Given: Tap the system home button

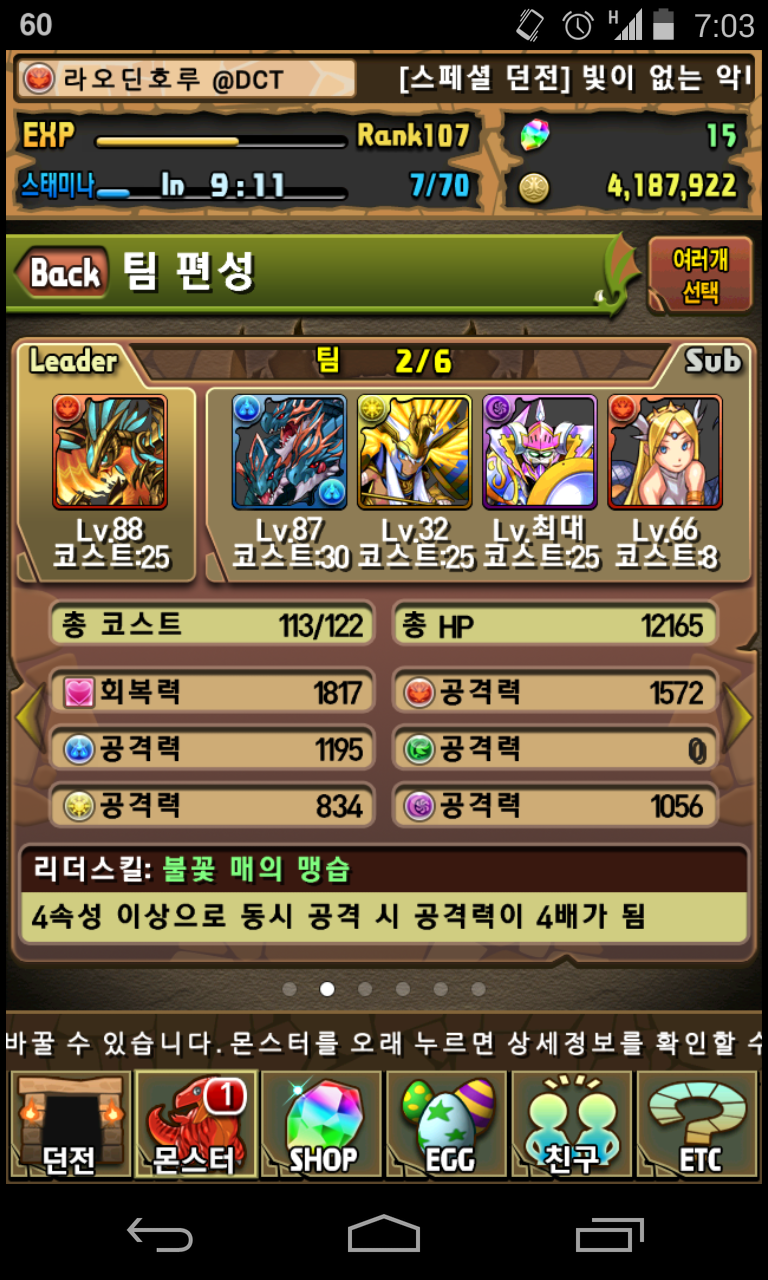Looking at the screenshot, I should (x=384, y=1234).
